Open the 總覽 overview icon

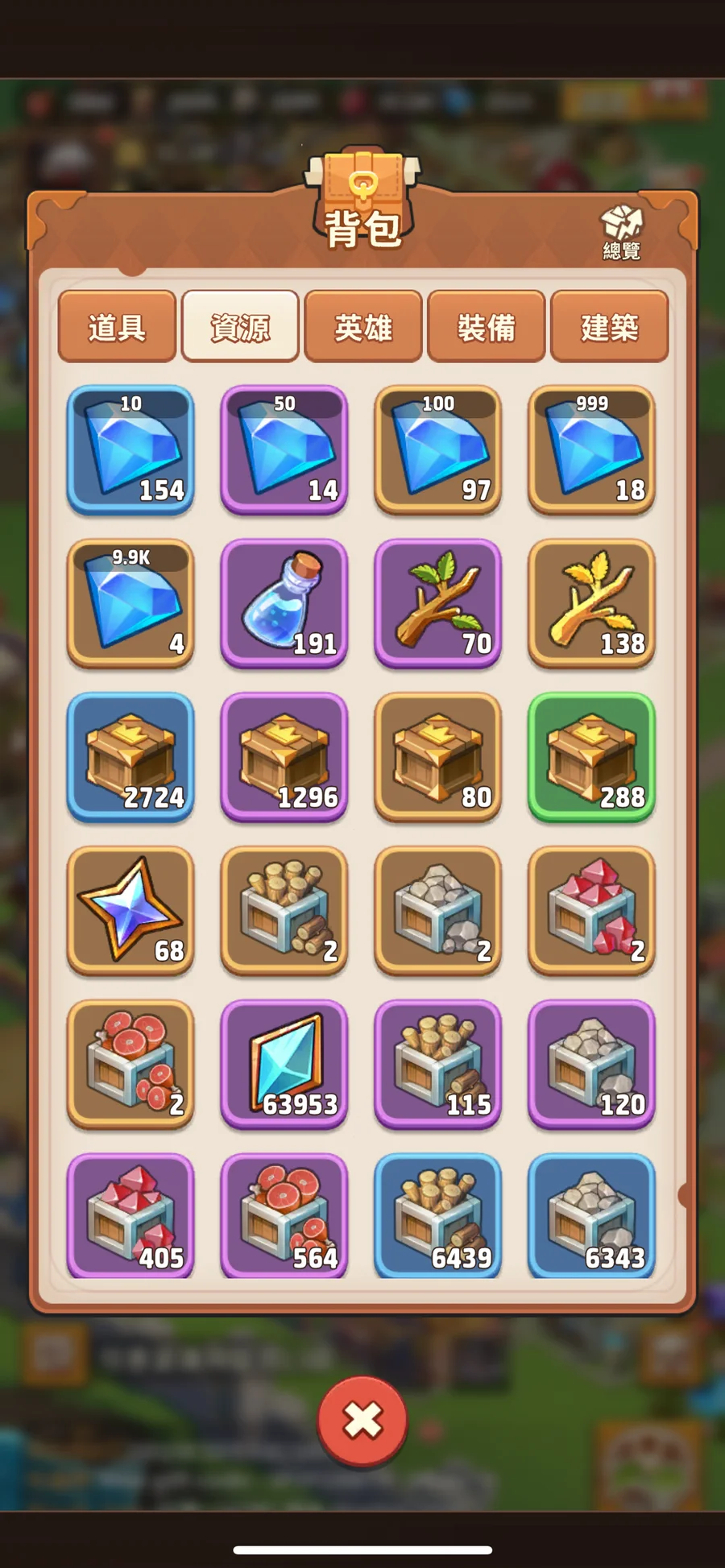point(621,231)
